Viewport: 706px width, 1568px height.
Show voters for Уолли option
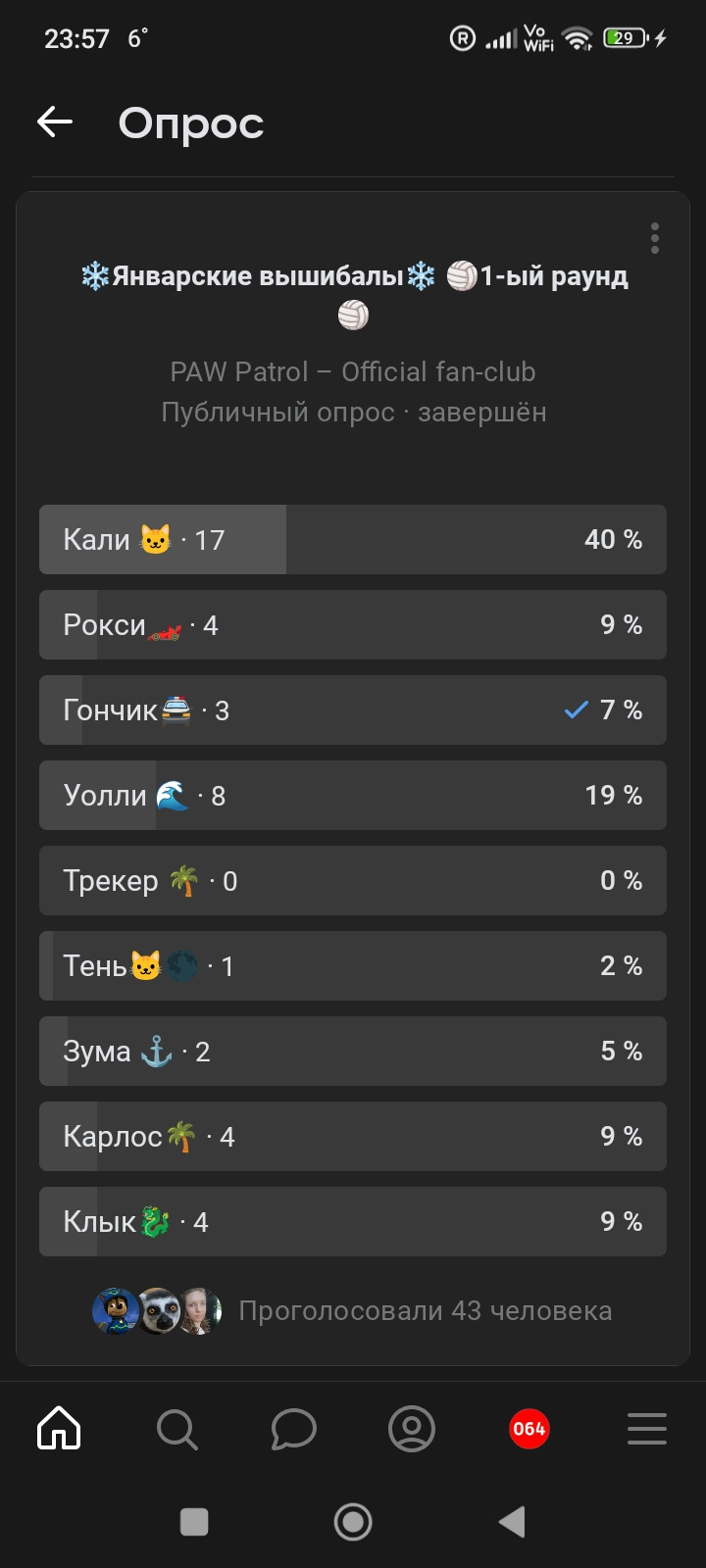[x=353, y=796]
